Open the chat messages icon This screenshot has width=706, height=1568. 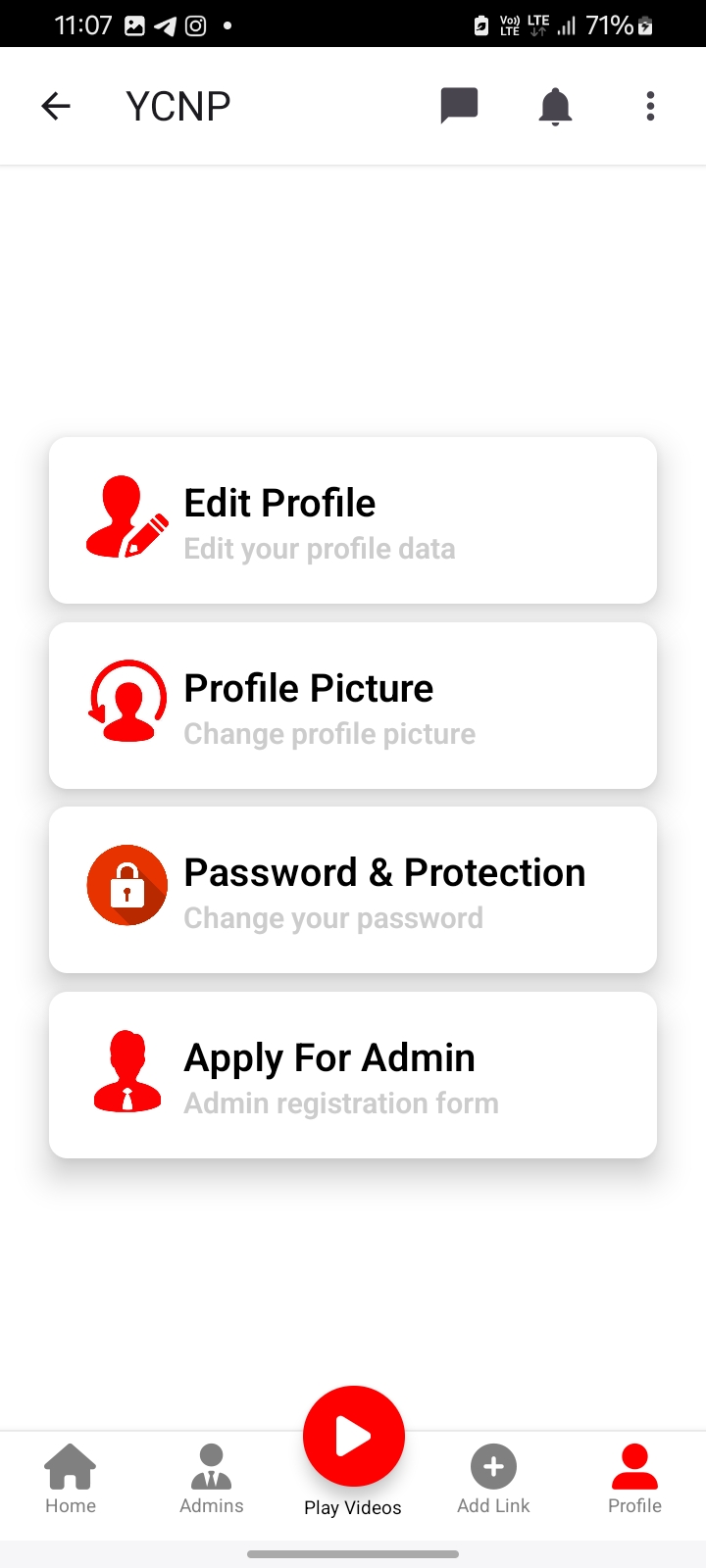(x=459, y=106)
